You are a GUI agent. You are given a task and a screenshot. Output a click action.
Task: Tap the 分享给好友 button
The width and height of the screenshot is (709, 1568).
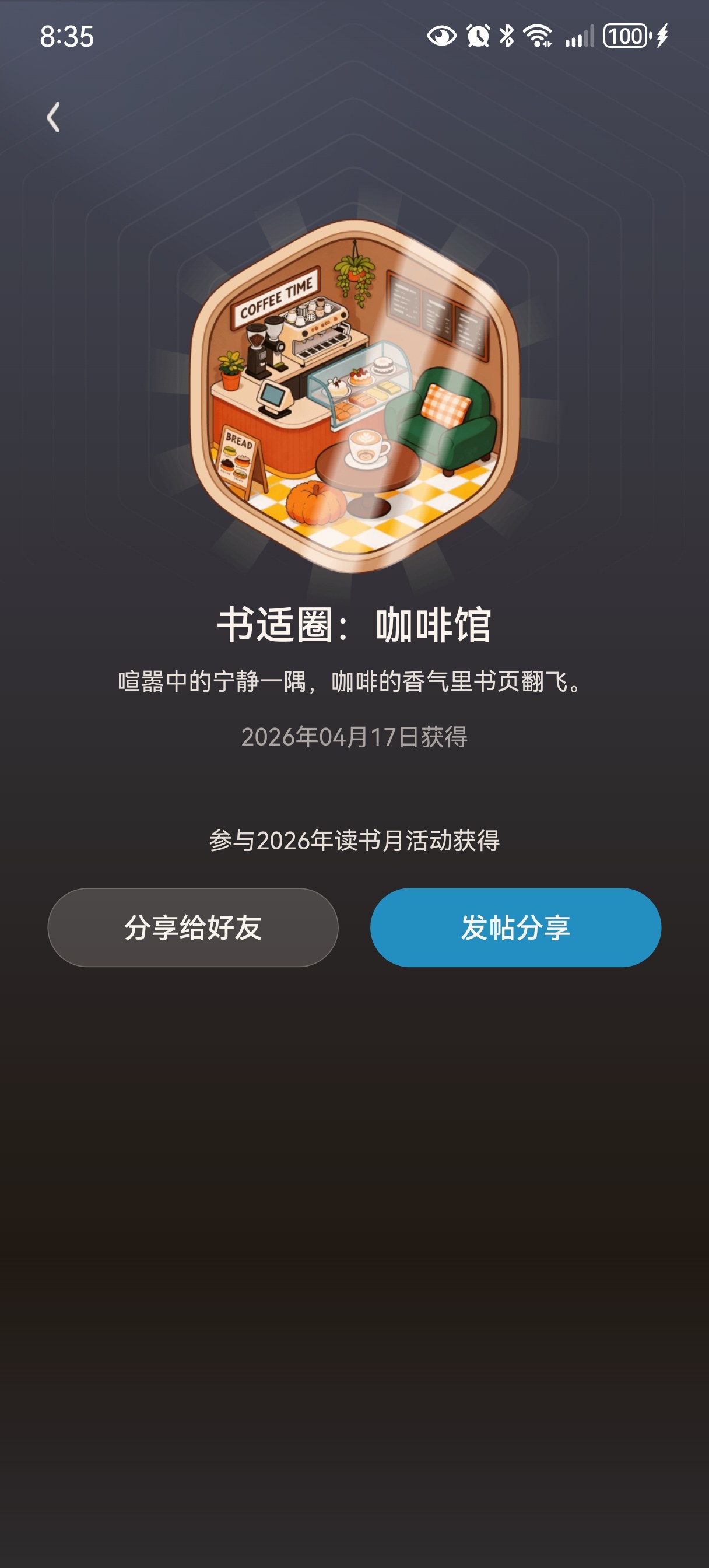click(x=193, y=927)
